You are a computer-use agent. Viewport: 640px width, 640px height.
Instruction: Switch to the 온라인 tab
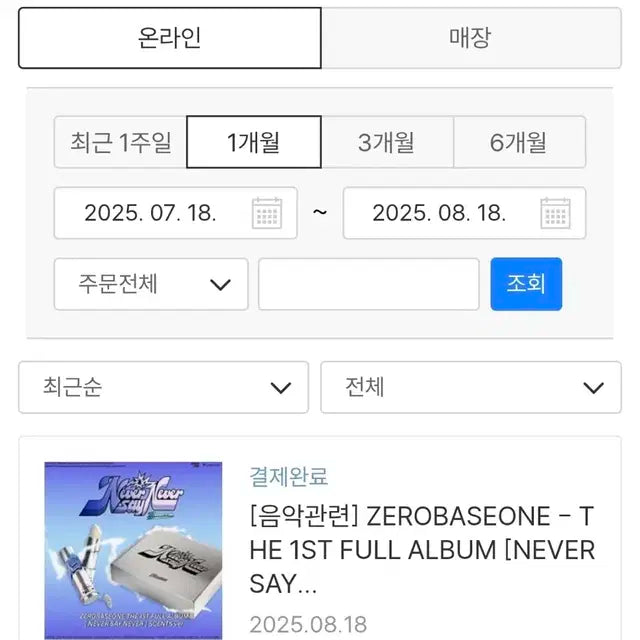[x=170, y=39]
